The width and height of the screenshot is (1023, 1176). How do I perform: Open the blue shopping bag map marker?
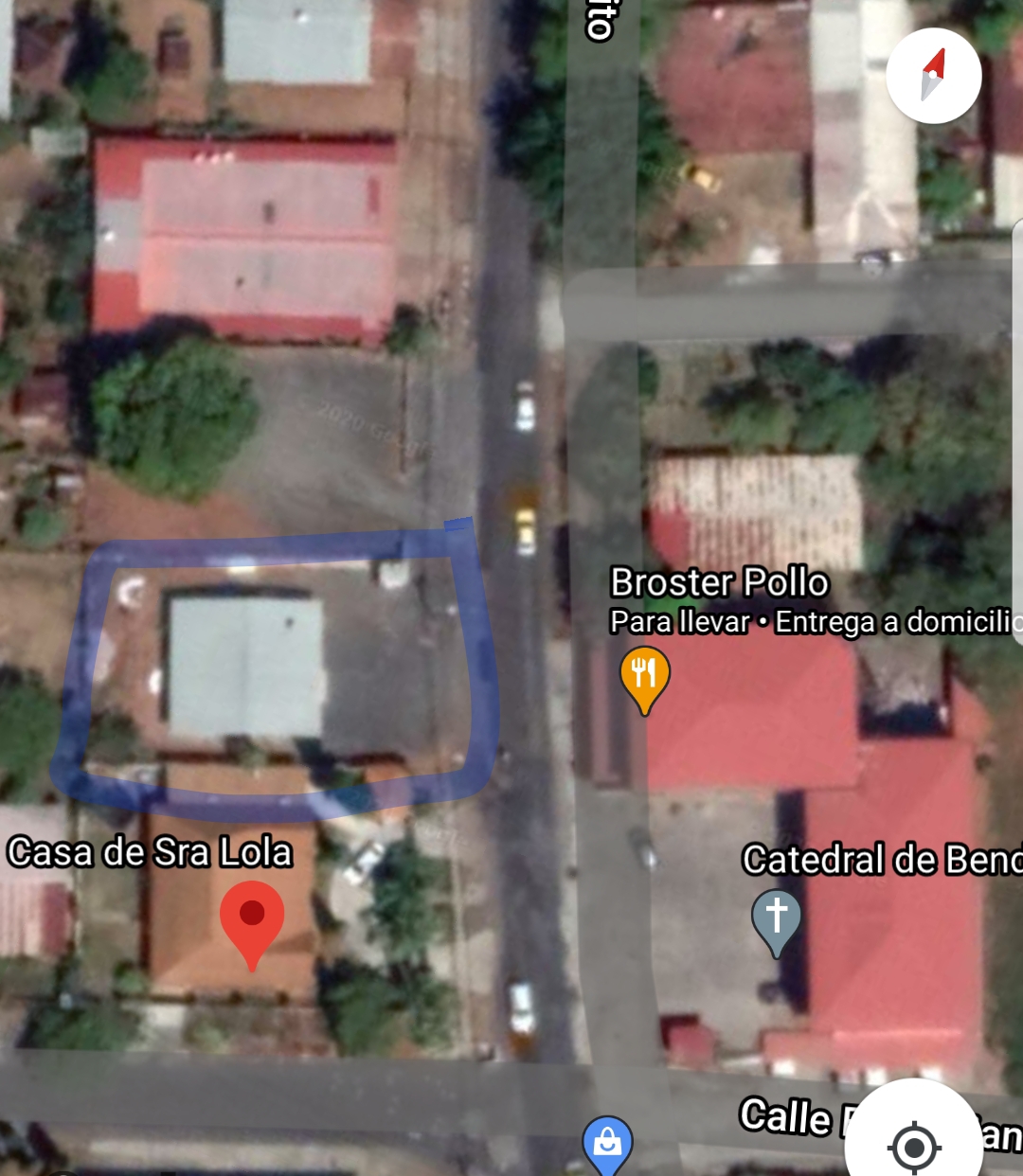(x=607, y=1145)
